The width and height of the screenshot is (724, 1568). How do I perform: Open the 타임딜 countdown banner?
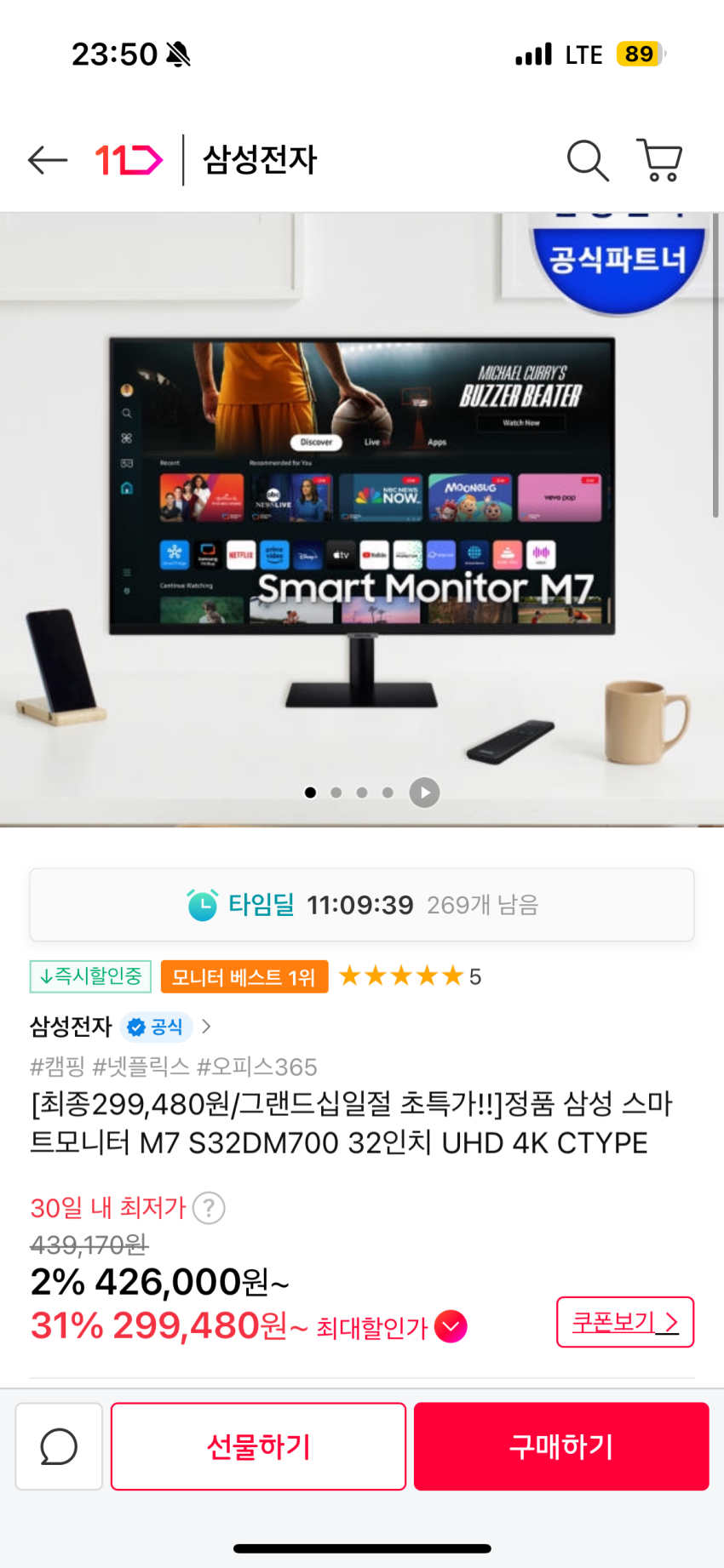click(362, 905)
